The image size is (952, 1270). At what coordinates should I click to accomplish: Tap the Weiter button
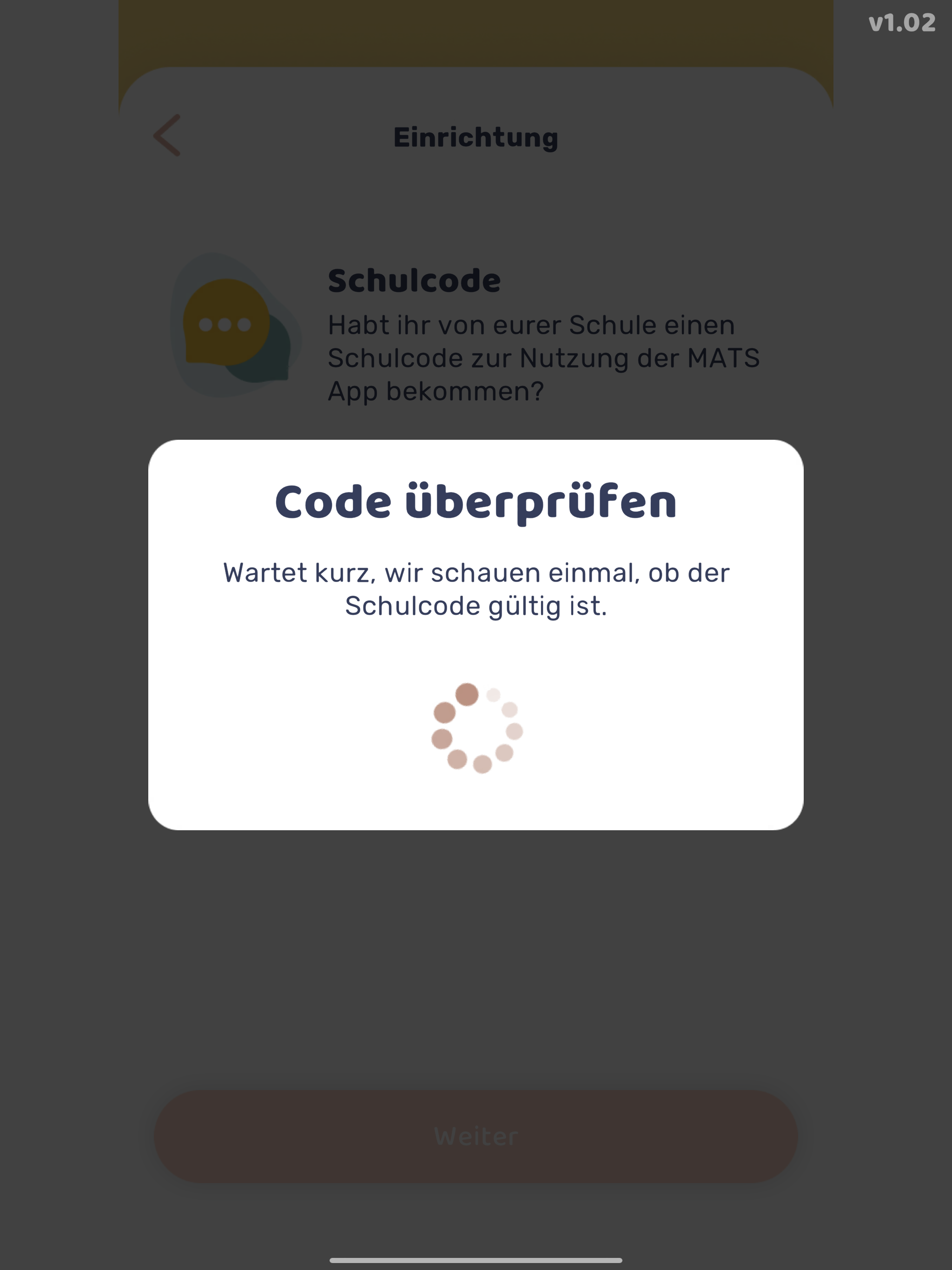pyautogui.click(x=476, y=1137)
